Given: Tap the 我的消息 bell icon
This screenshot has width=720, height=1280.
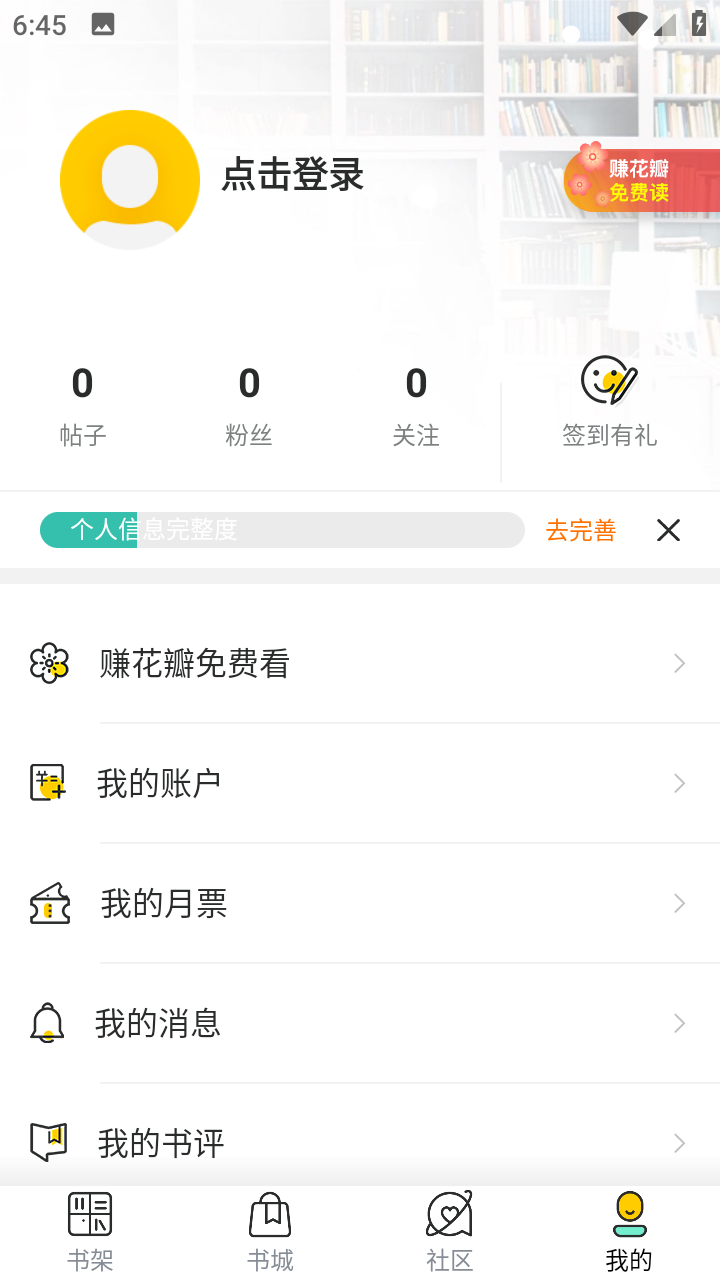Looking at the screenshot, I should pyautogui.click(x=48, y=1023).
